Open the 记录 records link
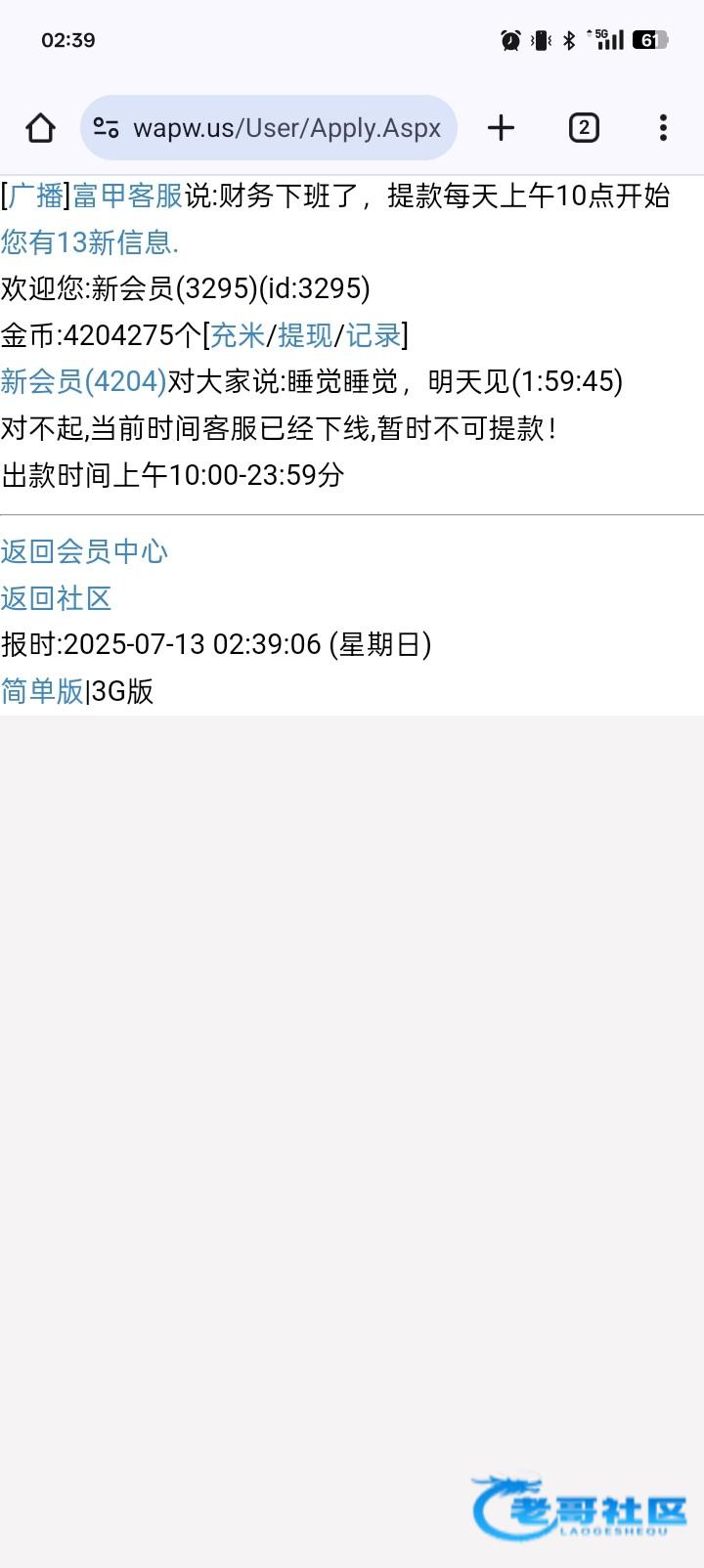 coord(374,335)
